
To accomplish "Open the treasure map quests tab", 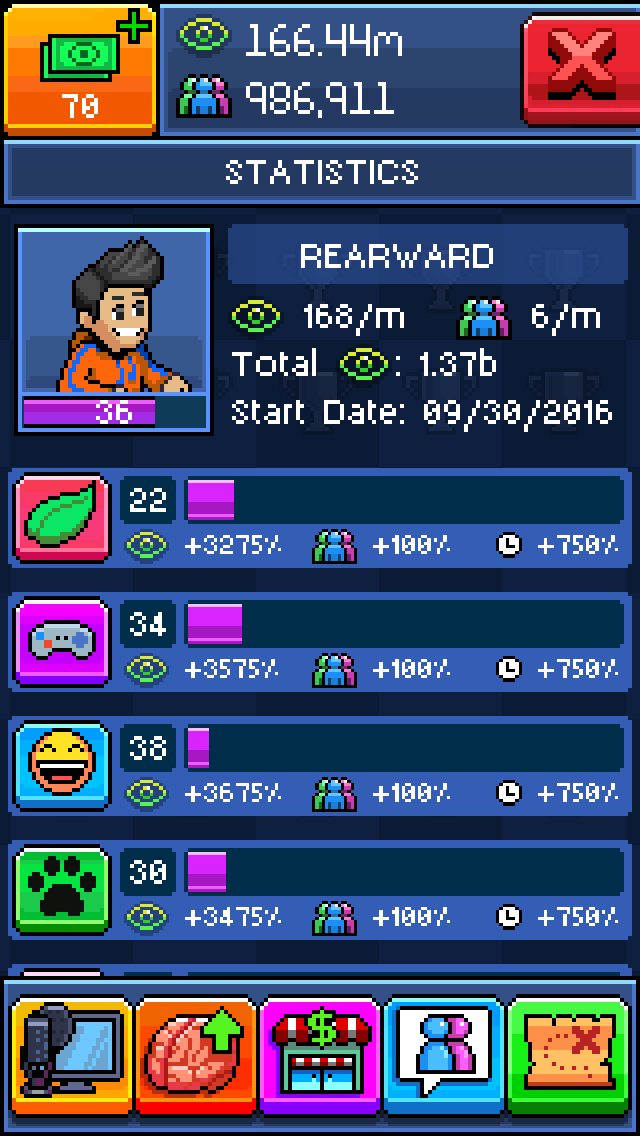I will click(x=570, y=1057).
